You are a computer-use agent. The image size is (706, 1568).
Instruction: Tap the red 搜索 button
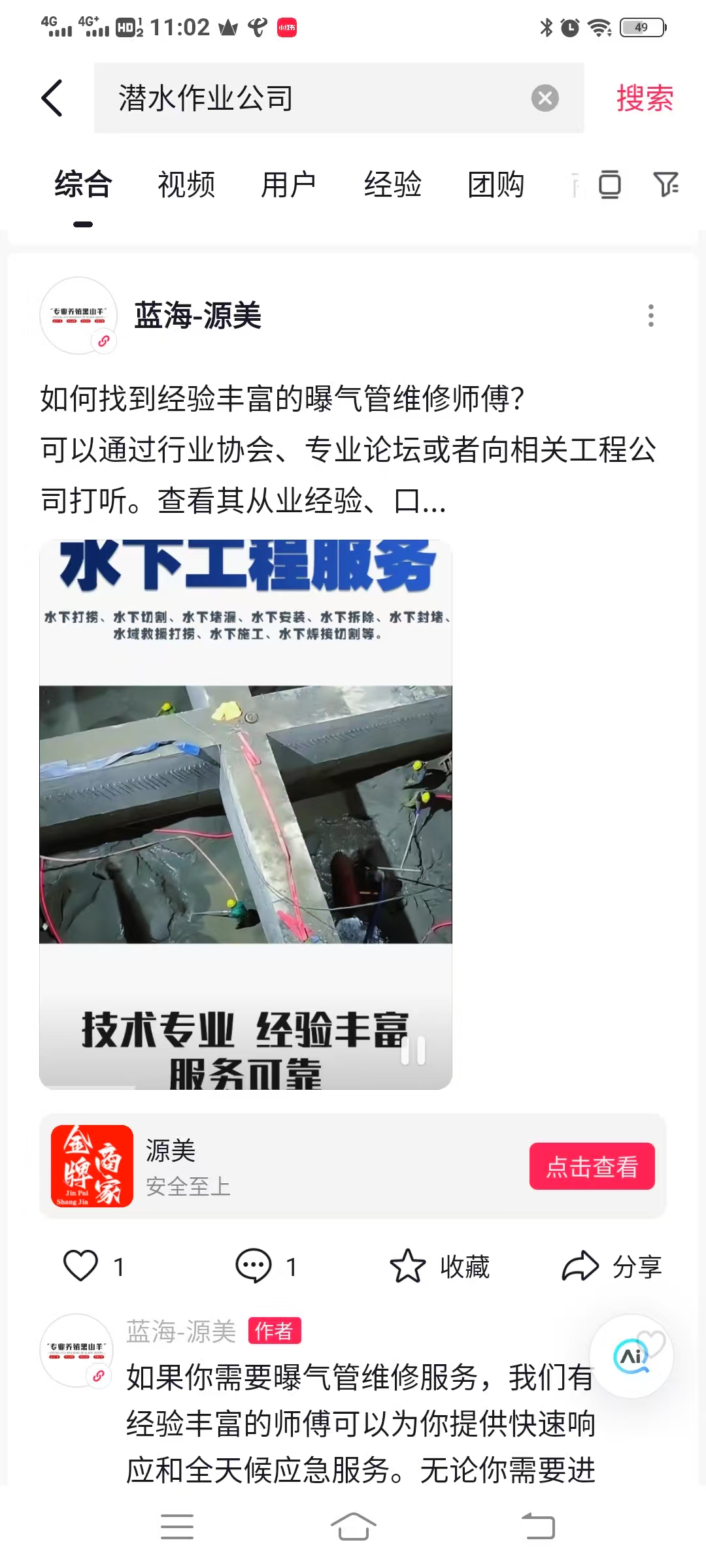pyautogui.click(x=645, y=98)
